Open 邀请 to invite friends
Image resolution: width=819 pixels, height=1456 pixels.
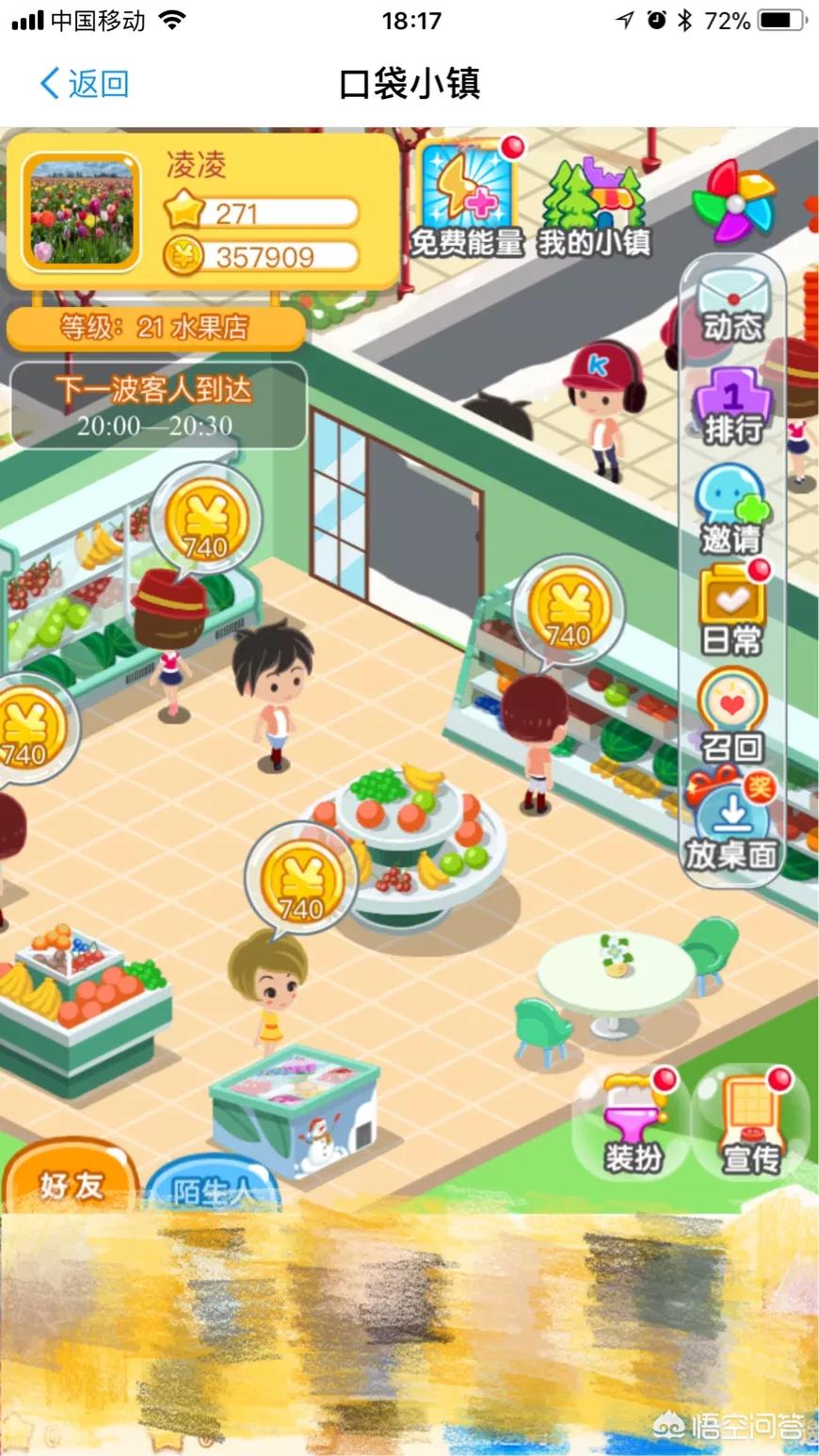732,511
